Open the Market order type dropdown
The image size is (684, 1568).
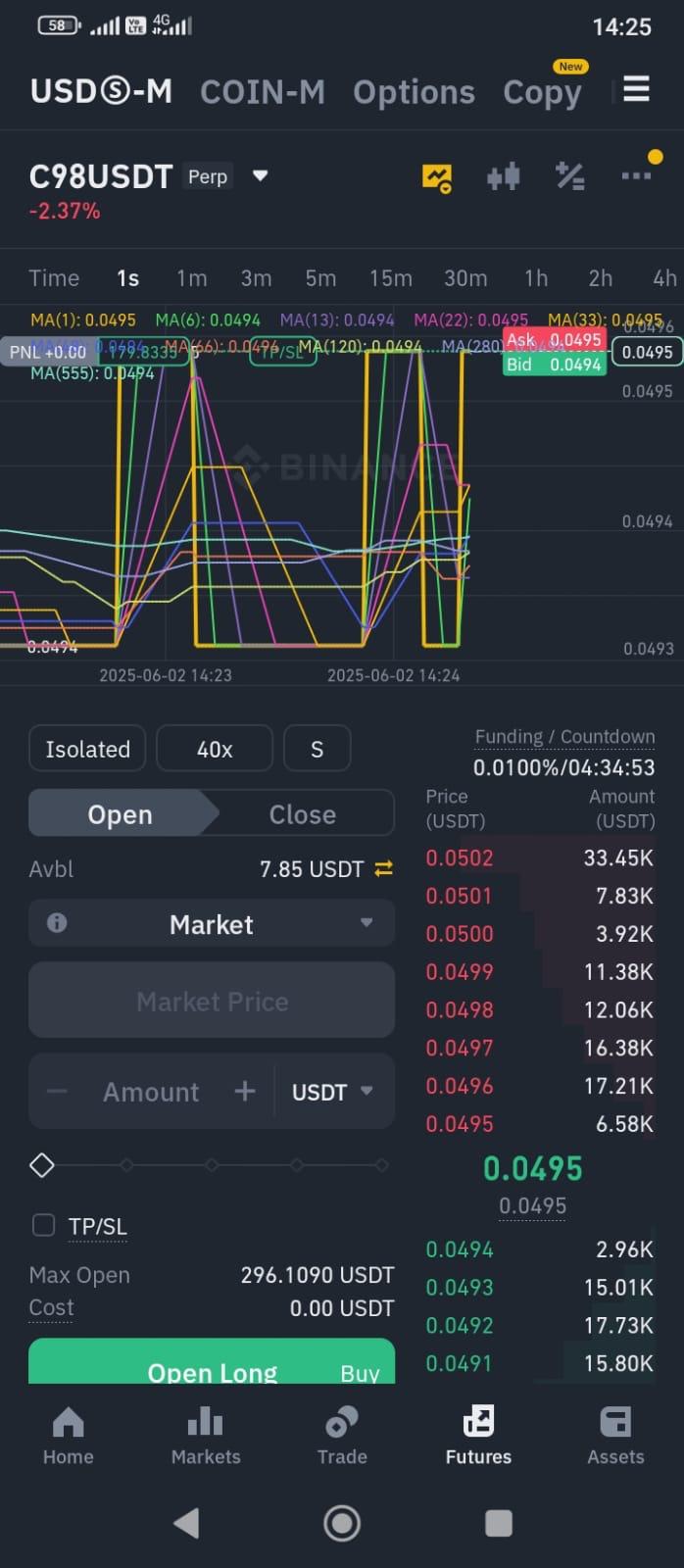(x=212, y=924)
